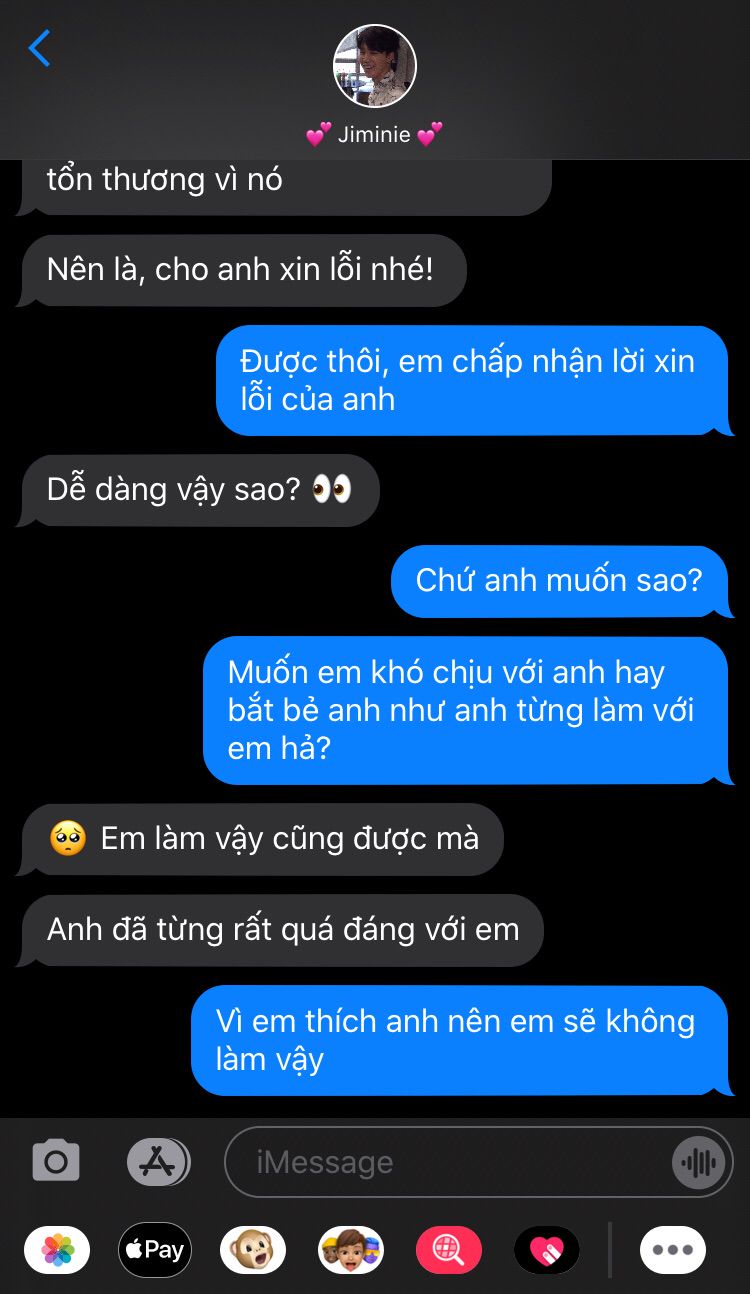Open the camera to take a photo
This screenshot has height=1294, width=750.
[56, 1162]
